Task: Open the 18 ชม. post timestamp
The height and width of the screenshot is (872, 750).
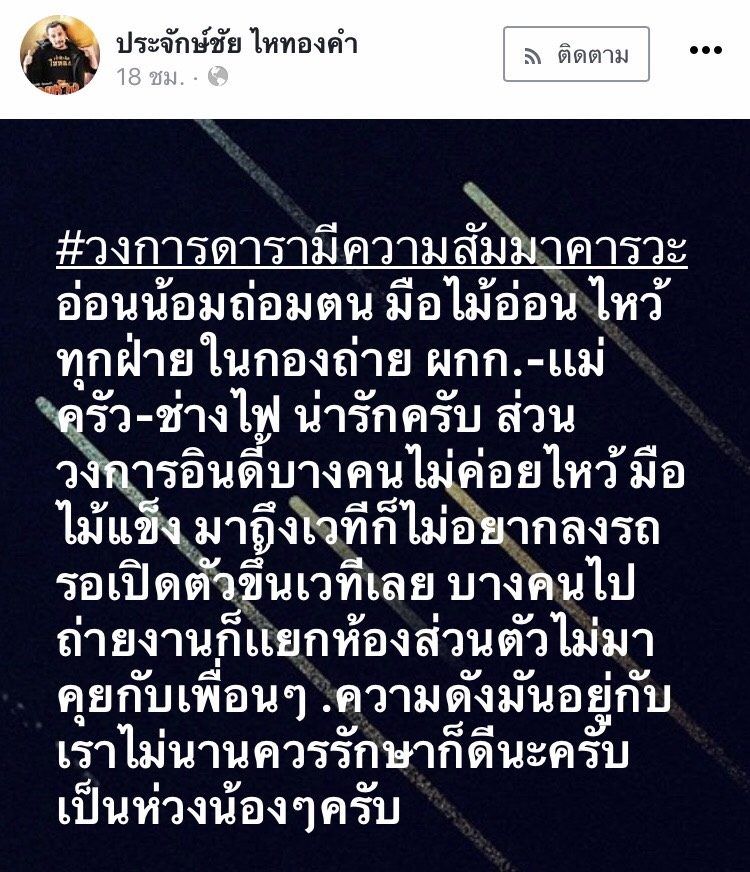Action: (147, 77)
